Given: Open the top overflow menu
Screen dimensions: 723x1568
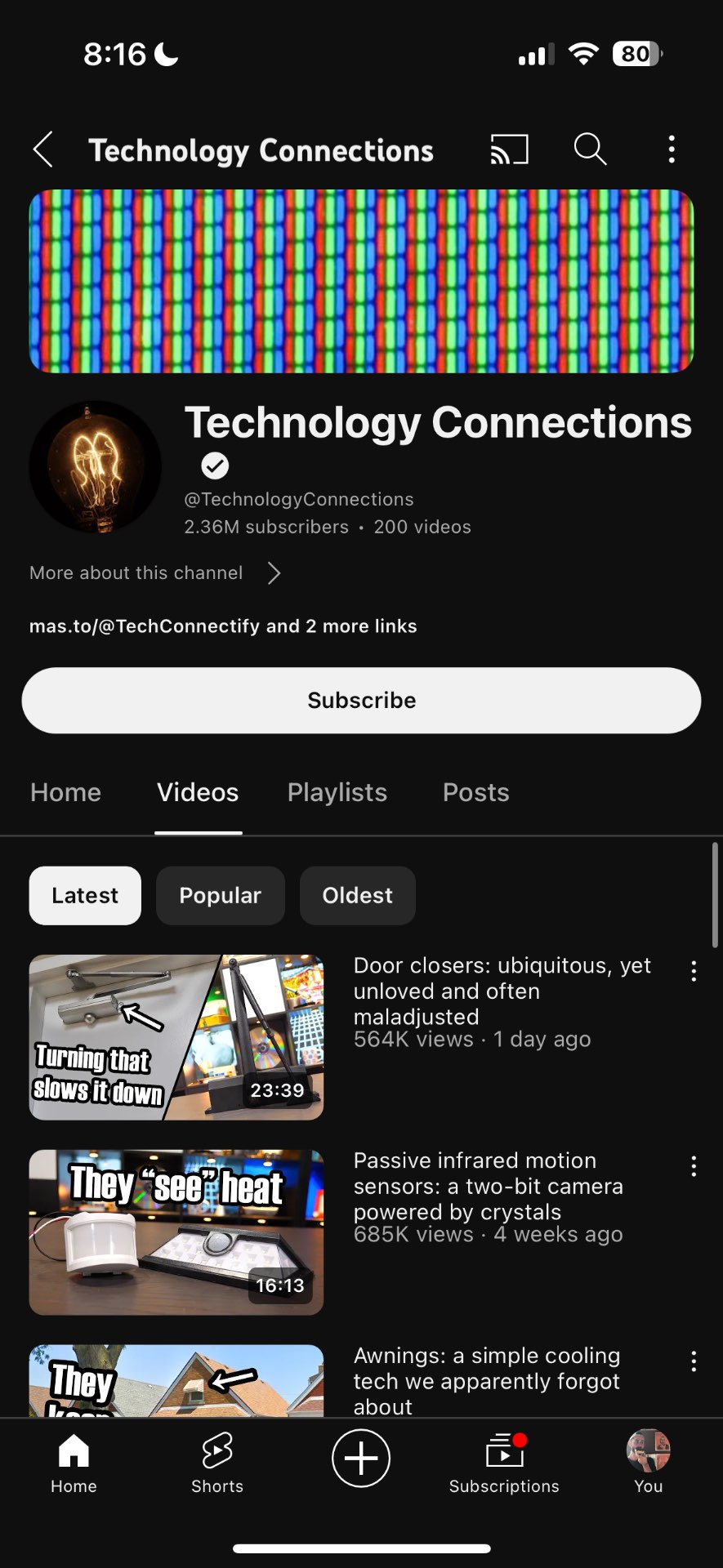Looking at the screenshot, I should [x=672, y=150].
